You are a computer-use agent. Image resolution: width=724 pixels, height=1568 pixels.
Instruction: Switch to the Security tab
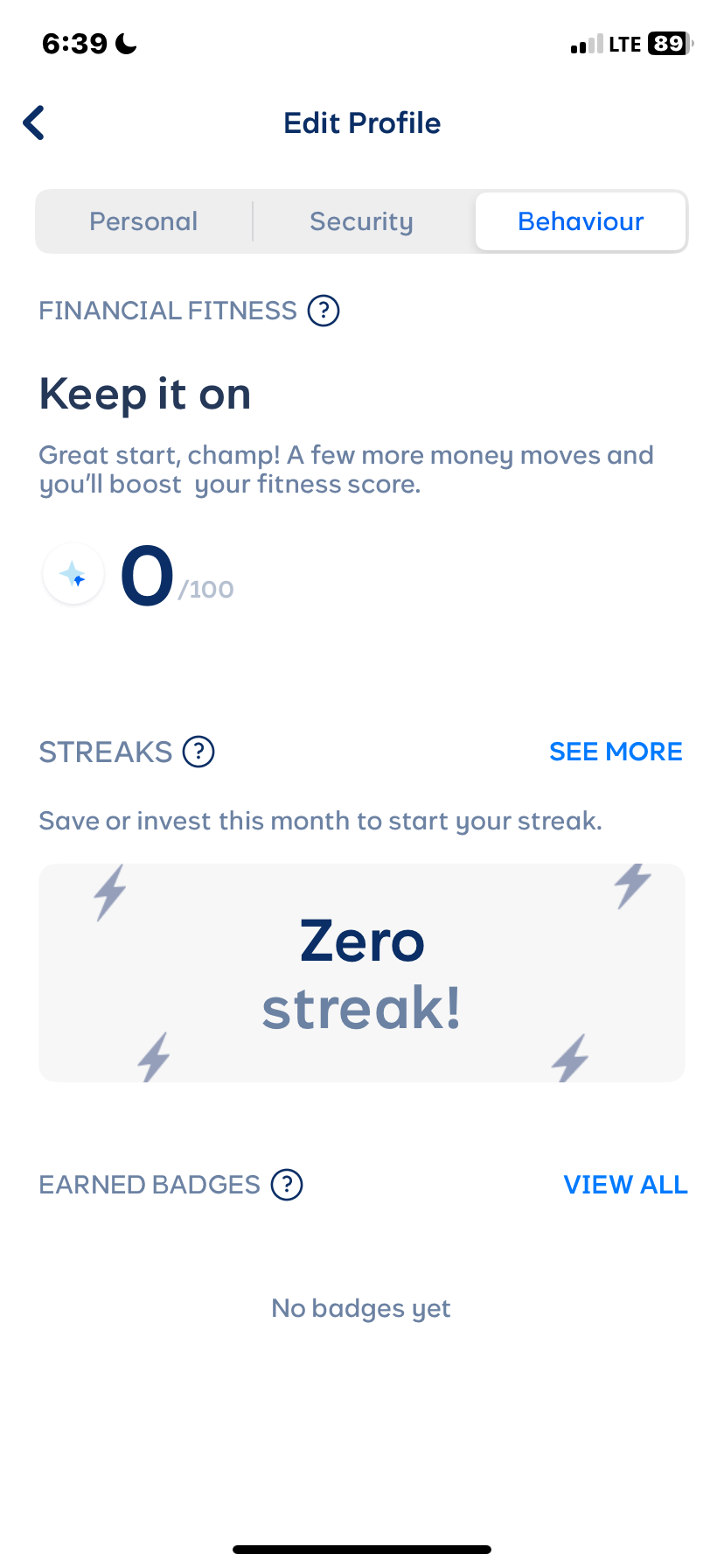tap(361, 221)
